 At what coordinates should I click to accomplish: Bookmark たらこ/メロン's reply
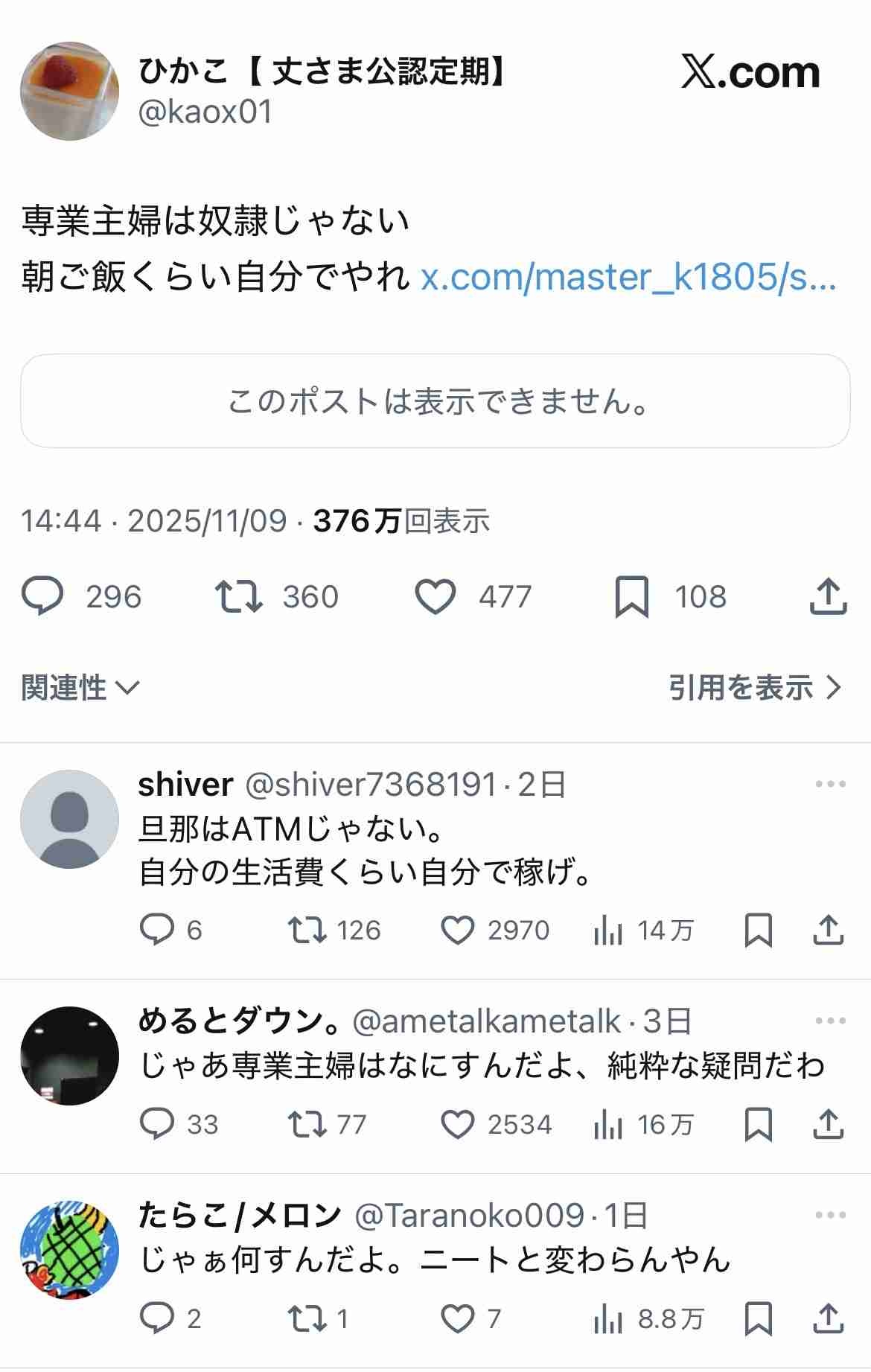pos(758,1318)
